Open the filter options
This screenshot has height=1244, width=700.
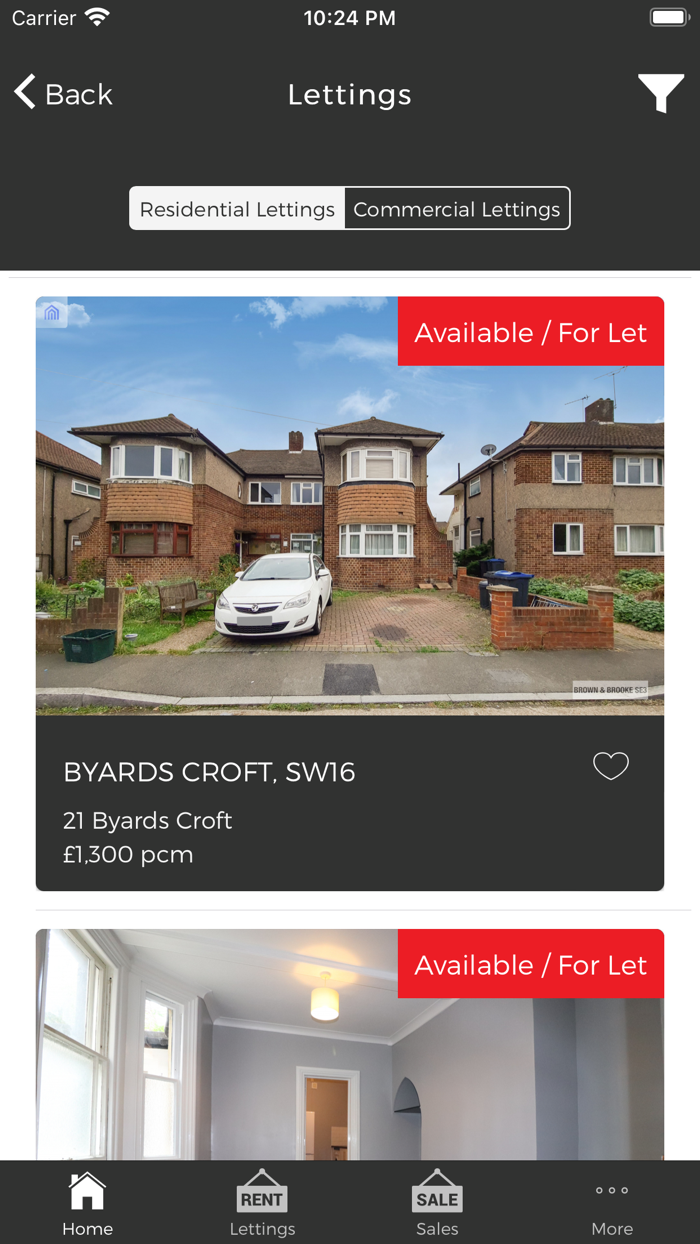(661, 94)
